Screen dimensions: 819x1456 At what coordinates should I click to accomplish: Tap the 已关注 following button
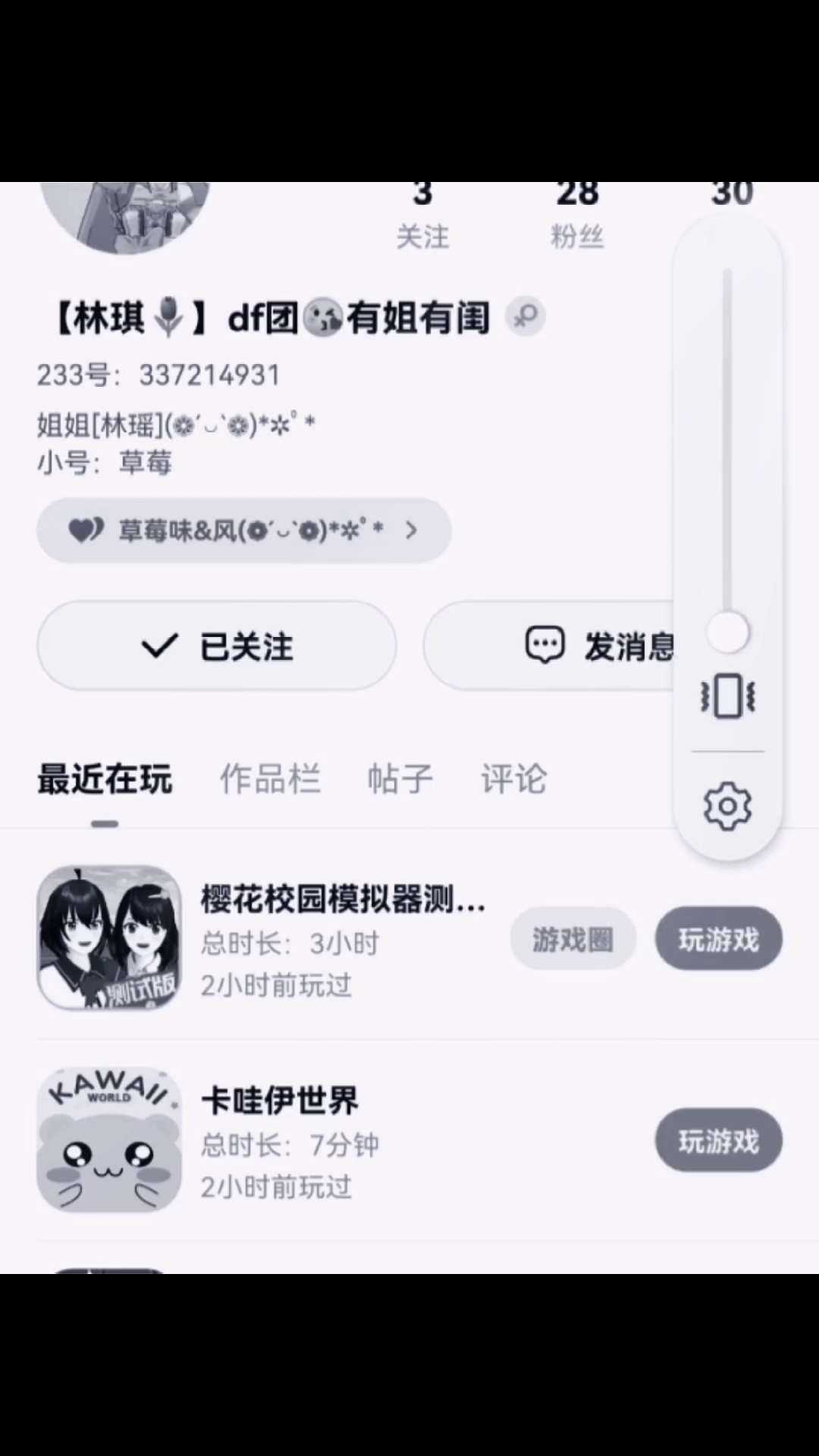click(x=216, y=646)
